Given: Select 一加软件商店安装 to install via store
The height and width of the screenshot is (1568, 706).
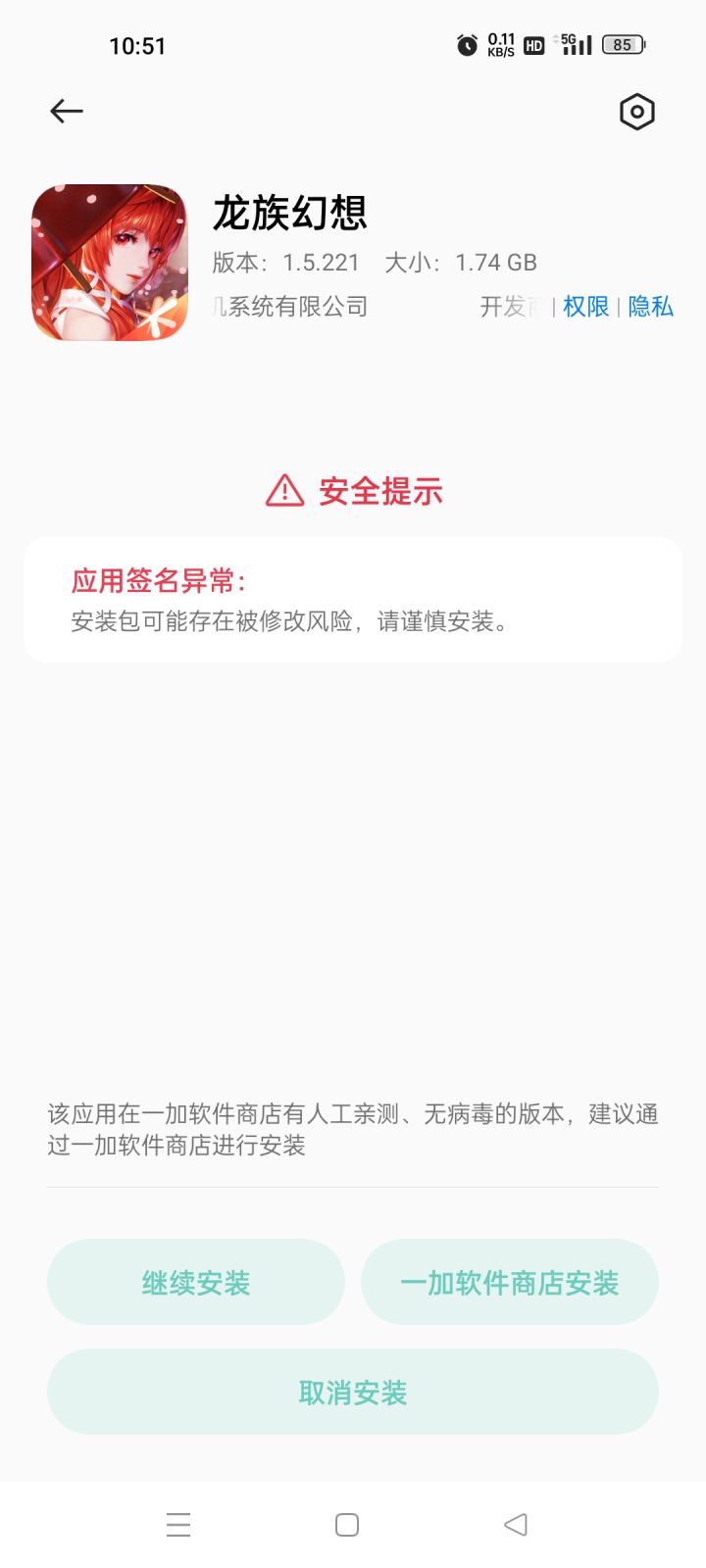Looking at the screenshot, I should coord(510,1281).
